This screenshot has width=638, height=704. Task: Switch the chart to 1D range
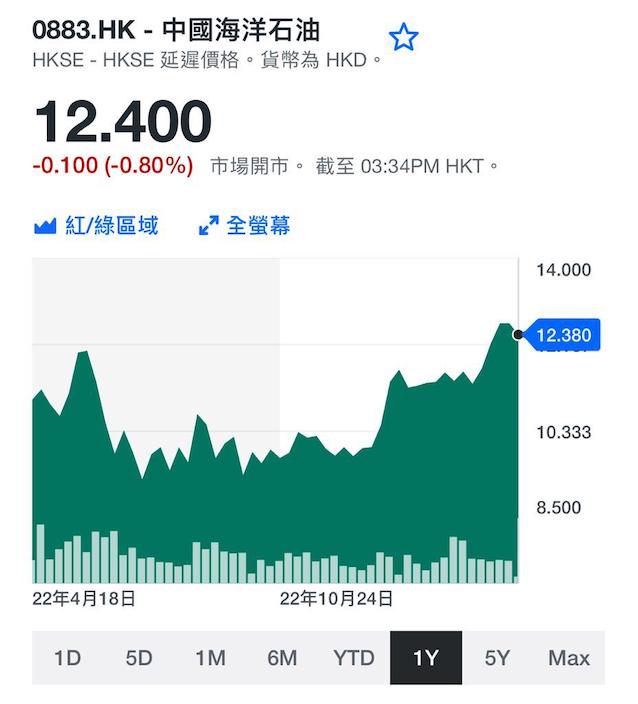[x=67, y=658]
